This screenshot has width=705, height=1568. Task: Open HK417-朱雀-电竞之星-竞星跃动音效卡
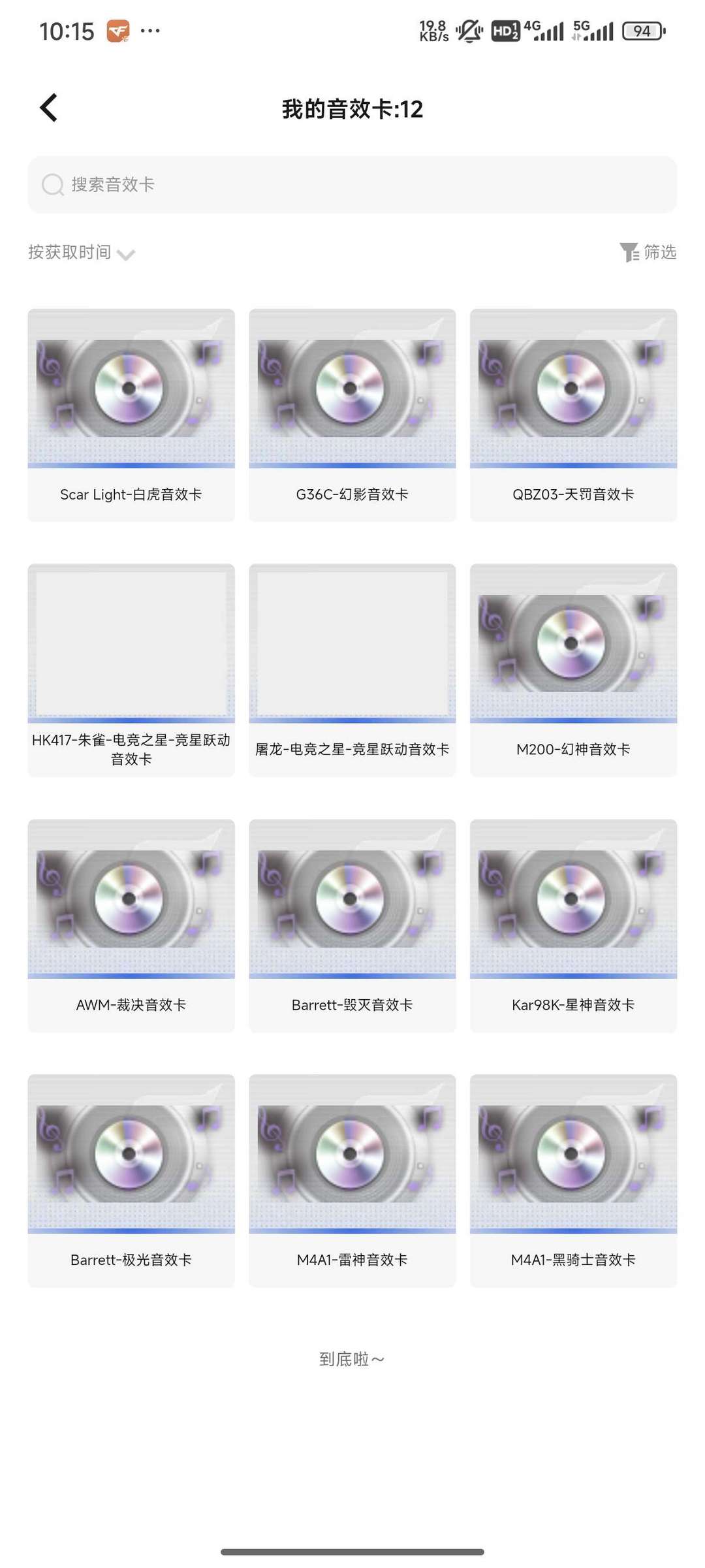point(131,669)
